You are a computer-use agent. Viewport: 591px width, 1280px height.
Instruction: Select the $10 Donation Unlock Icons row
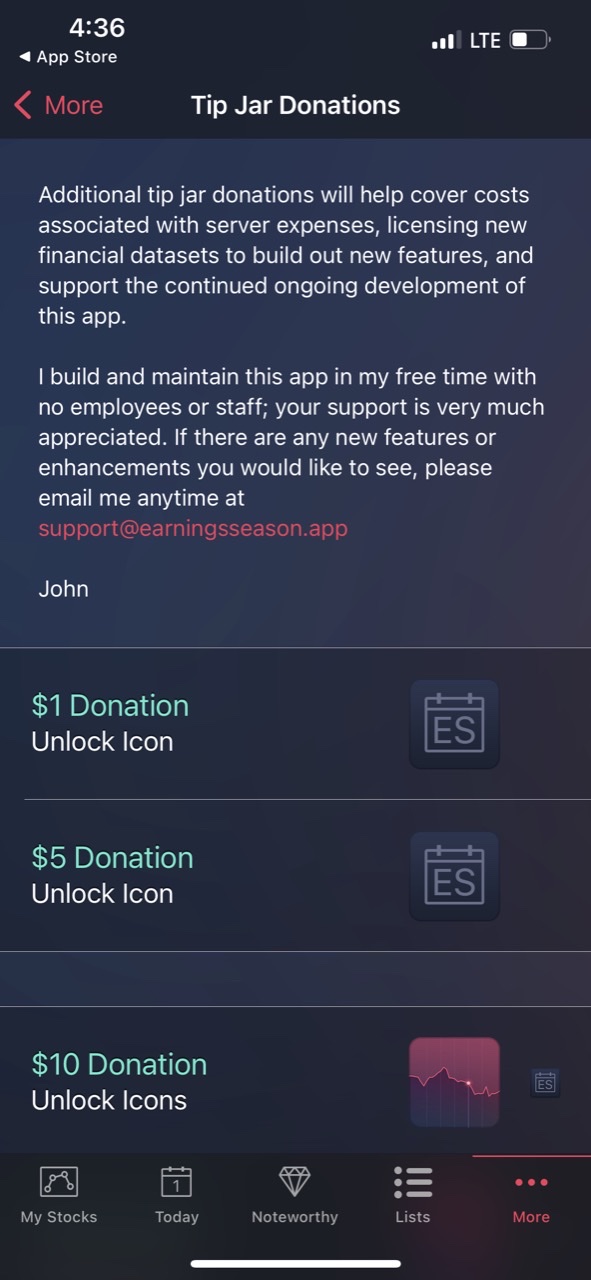pyautogui.click(x=295, y=1082)
